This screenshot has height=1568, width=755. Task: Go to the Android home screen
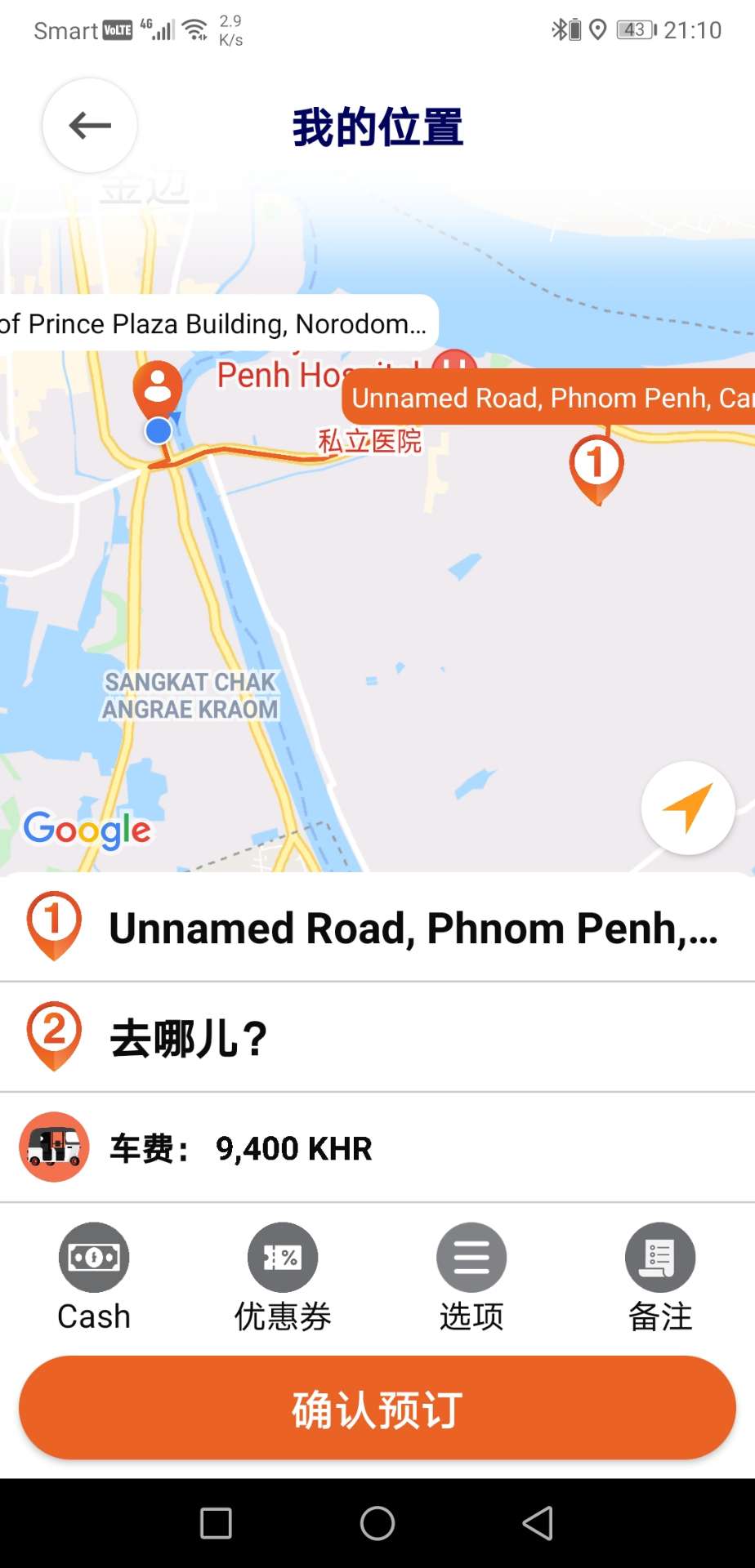click(x=377, y=1523)
